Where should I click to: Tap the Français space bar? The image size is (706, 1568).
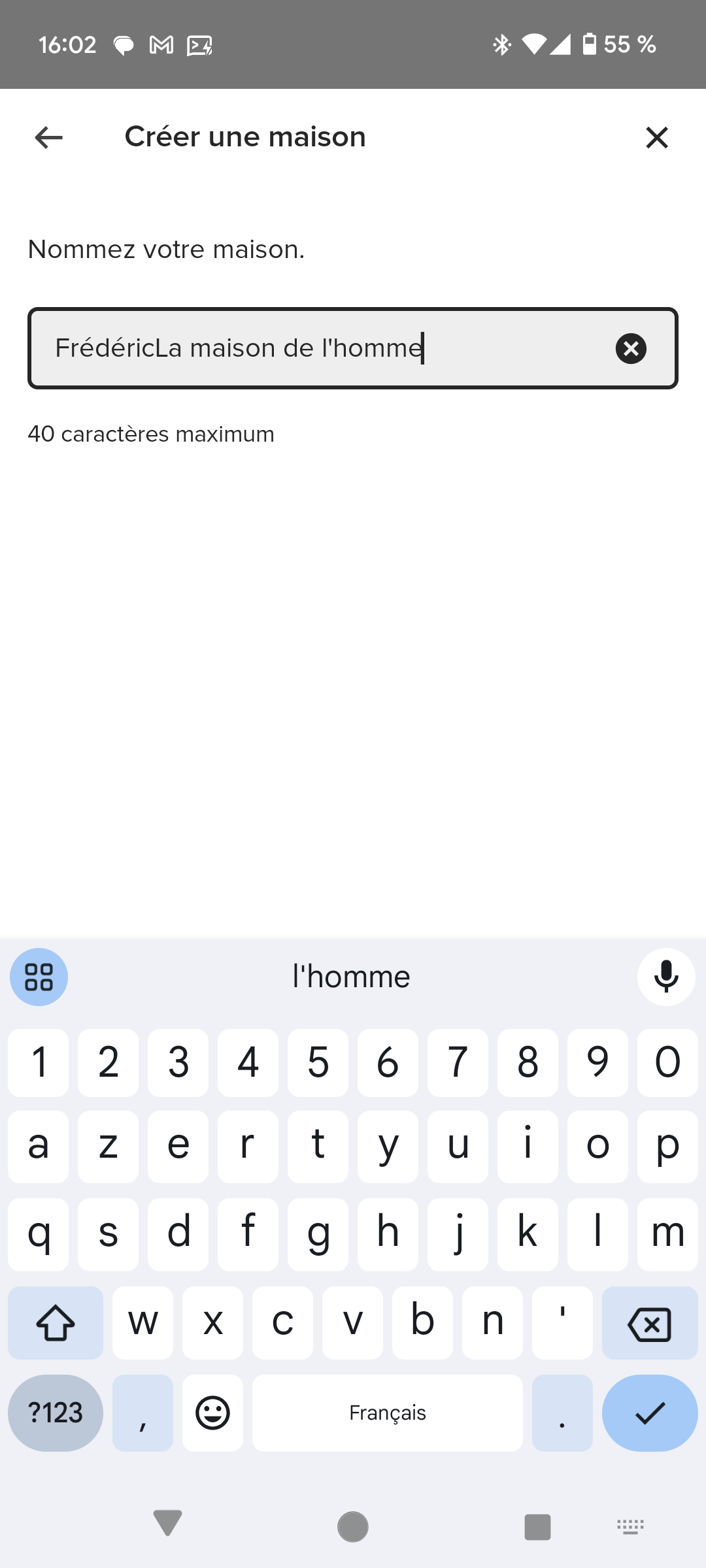pyautogui.click(x=387, y=1413)
